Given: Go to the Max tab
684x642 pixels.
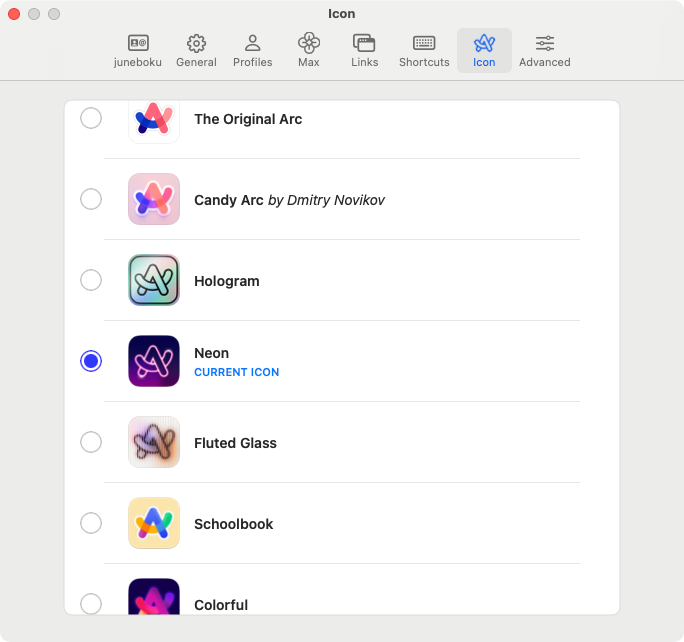Looking at the screenshot, I should click(x=309, y=50).
